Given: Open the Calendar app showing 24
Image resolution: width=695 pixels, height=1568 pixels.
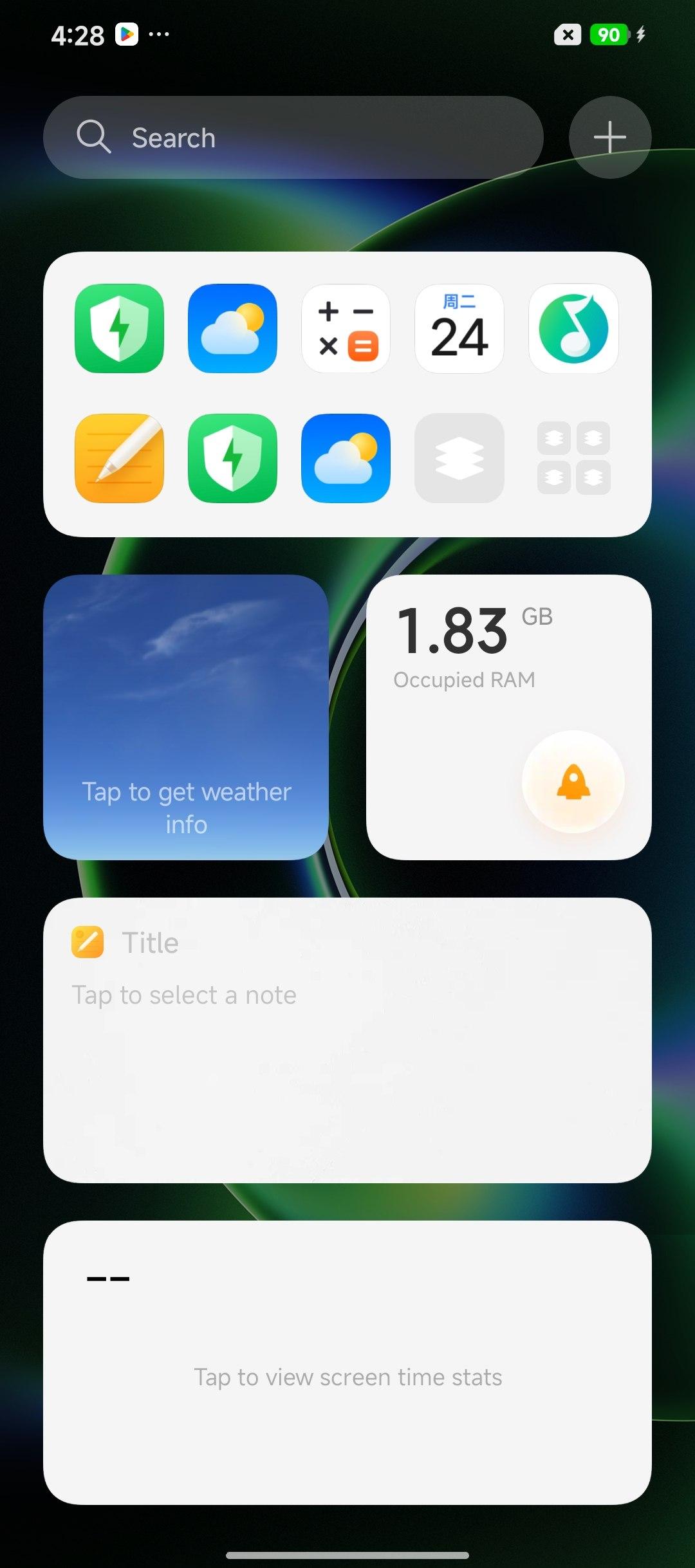Looking at the screenshot, I should tap(459, 329).
